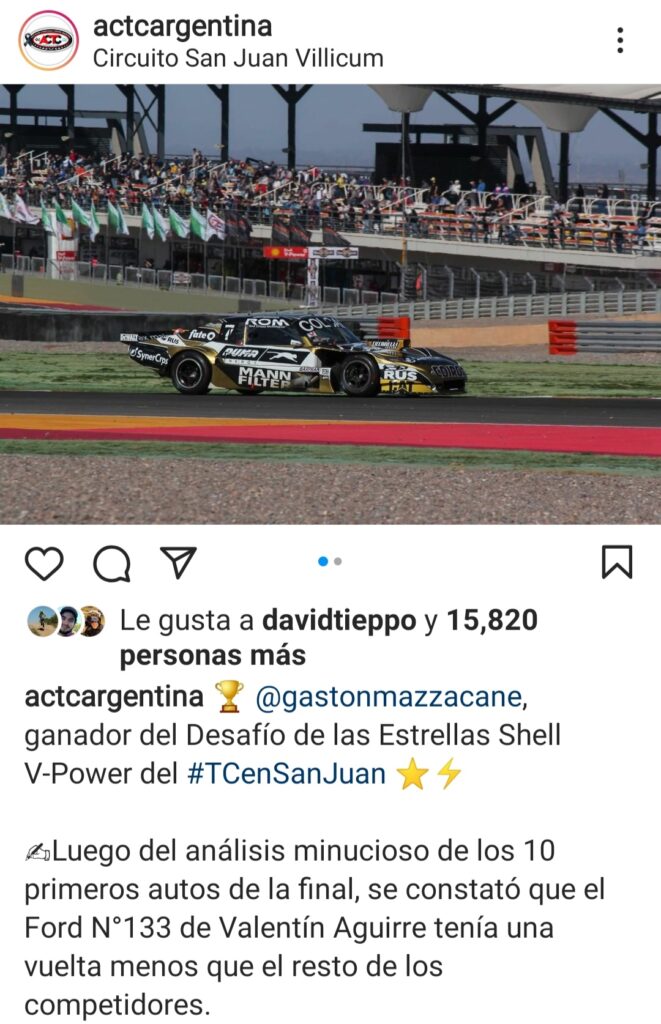The width and height of the screenshot is (661, 1024).
Task: Open the post overflow menu
Action: point(620,40)
